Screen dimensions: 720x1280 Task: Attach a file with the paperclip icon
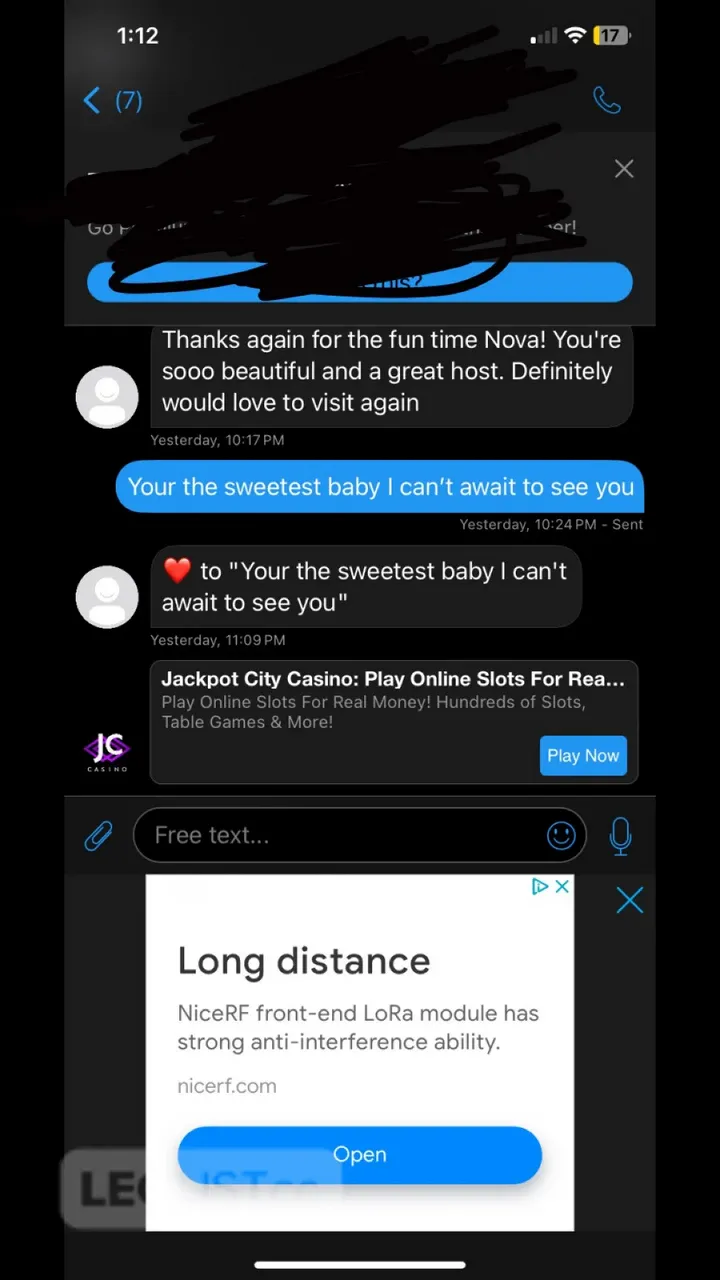98,835
